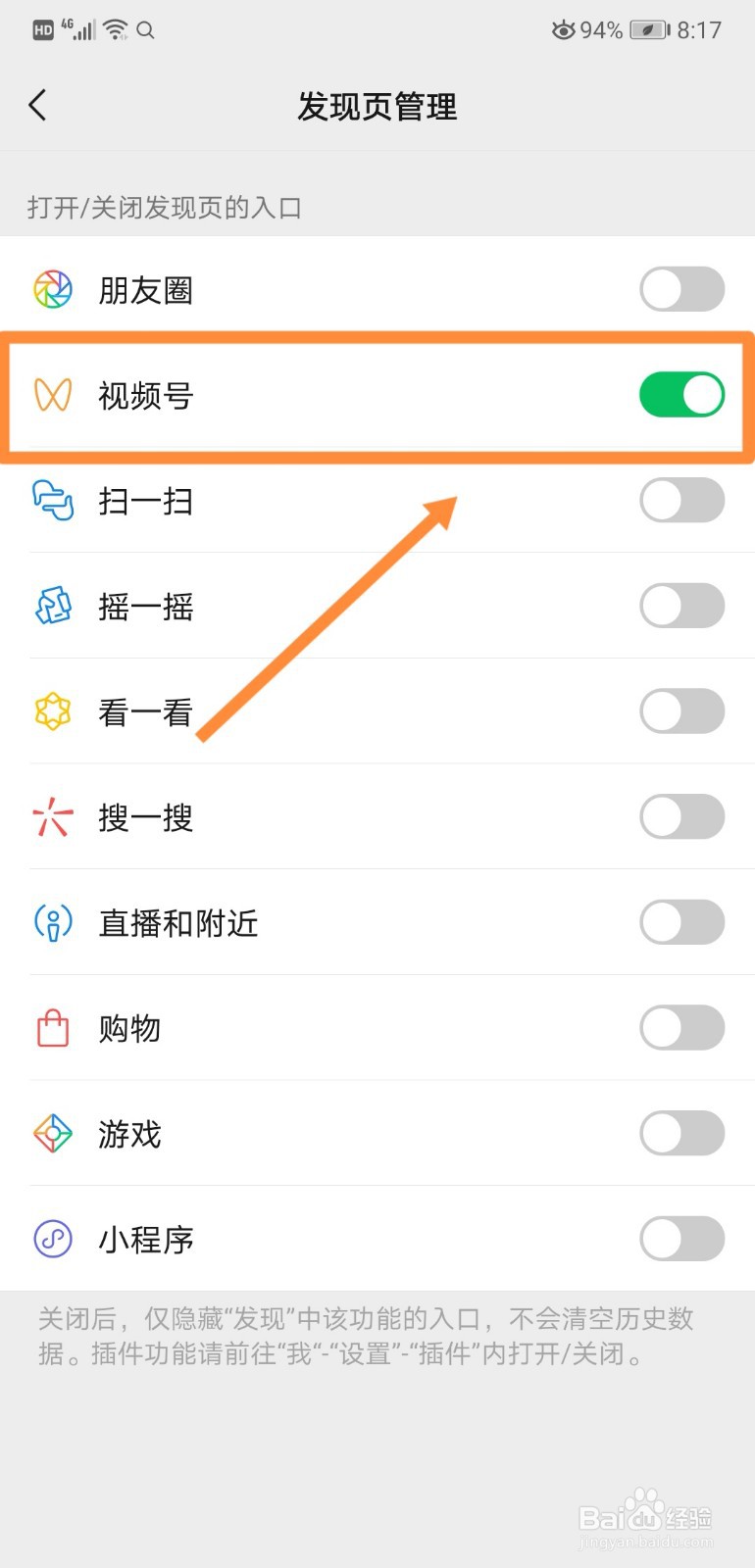The width and height of the screenshot is (755, 1568).
Task: Enable the 摇一摇 toggle switch
Action: (681, 606)
